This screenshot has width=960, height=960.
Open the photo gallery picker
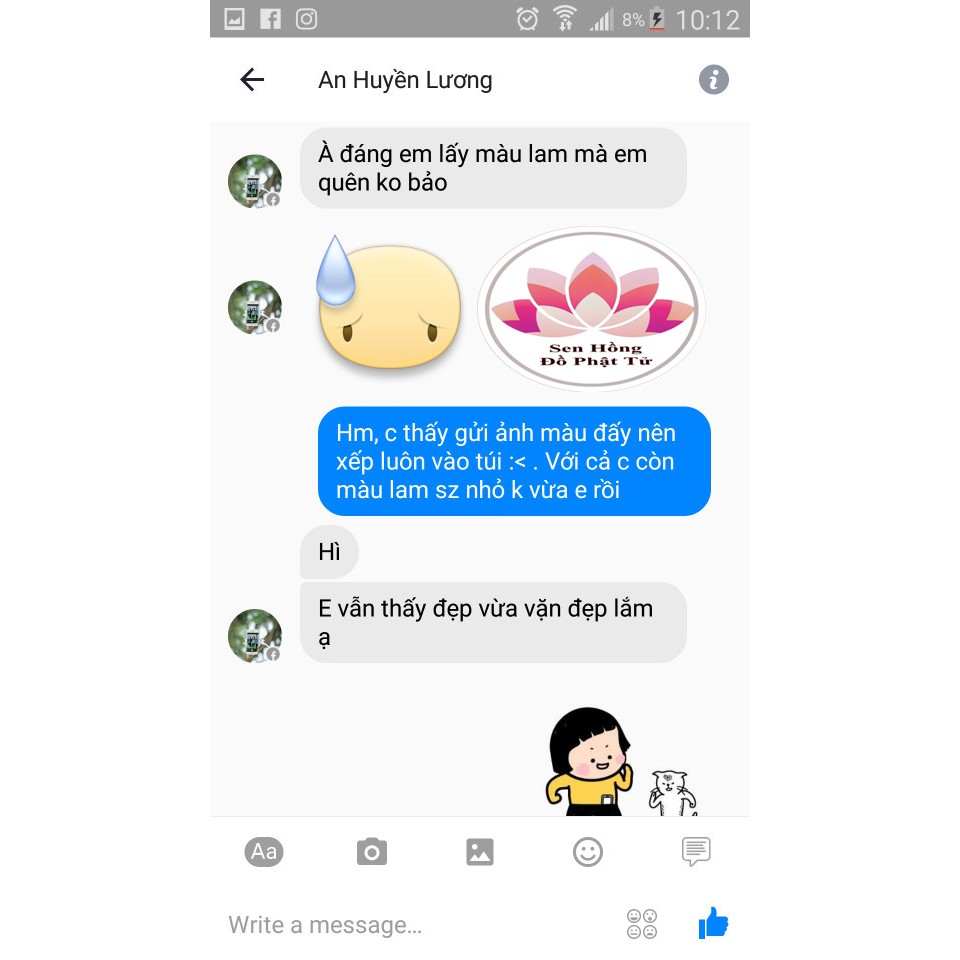[480, 852]
